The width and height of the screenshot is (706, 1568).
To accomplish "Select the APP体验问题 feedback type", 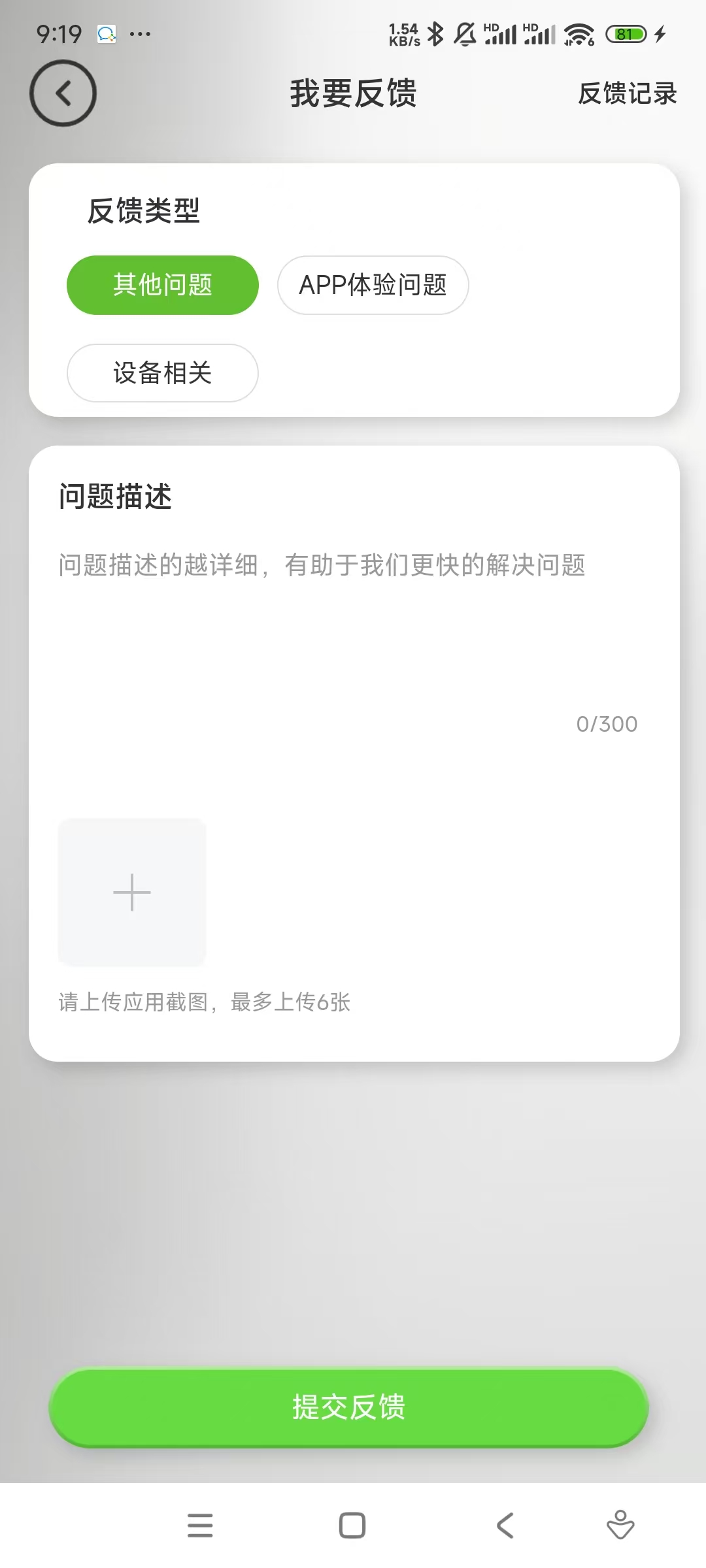I will click(x=373, y=285).
